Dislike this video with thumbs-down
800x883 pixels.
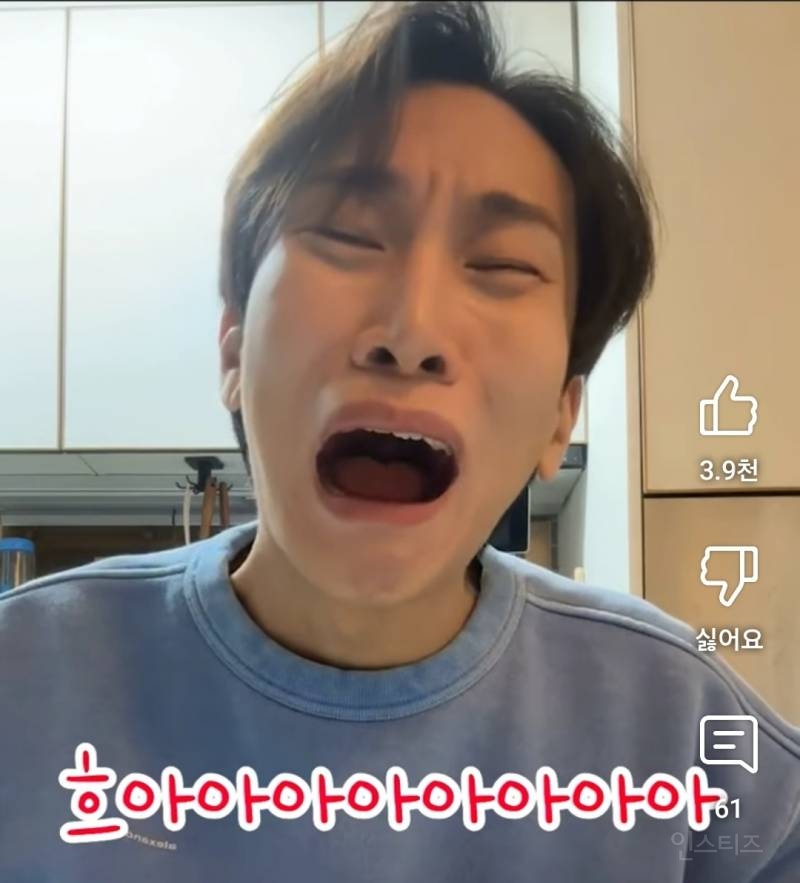point(728,577)
